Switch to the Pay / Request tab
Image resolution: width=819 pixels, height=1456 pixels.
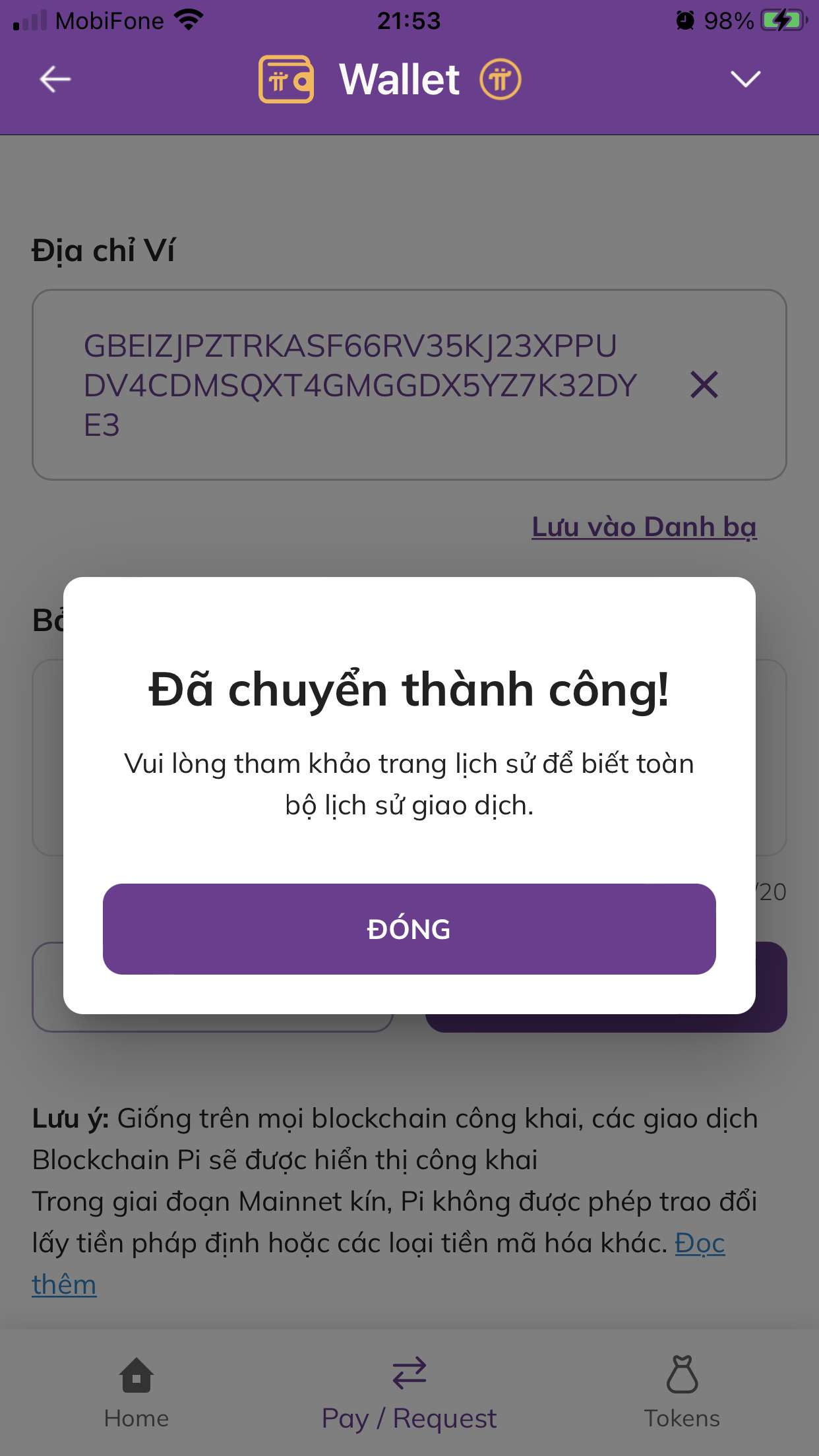409,1392
